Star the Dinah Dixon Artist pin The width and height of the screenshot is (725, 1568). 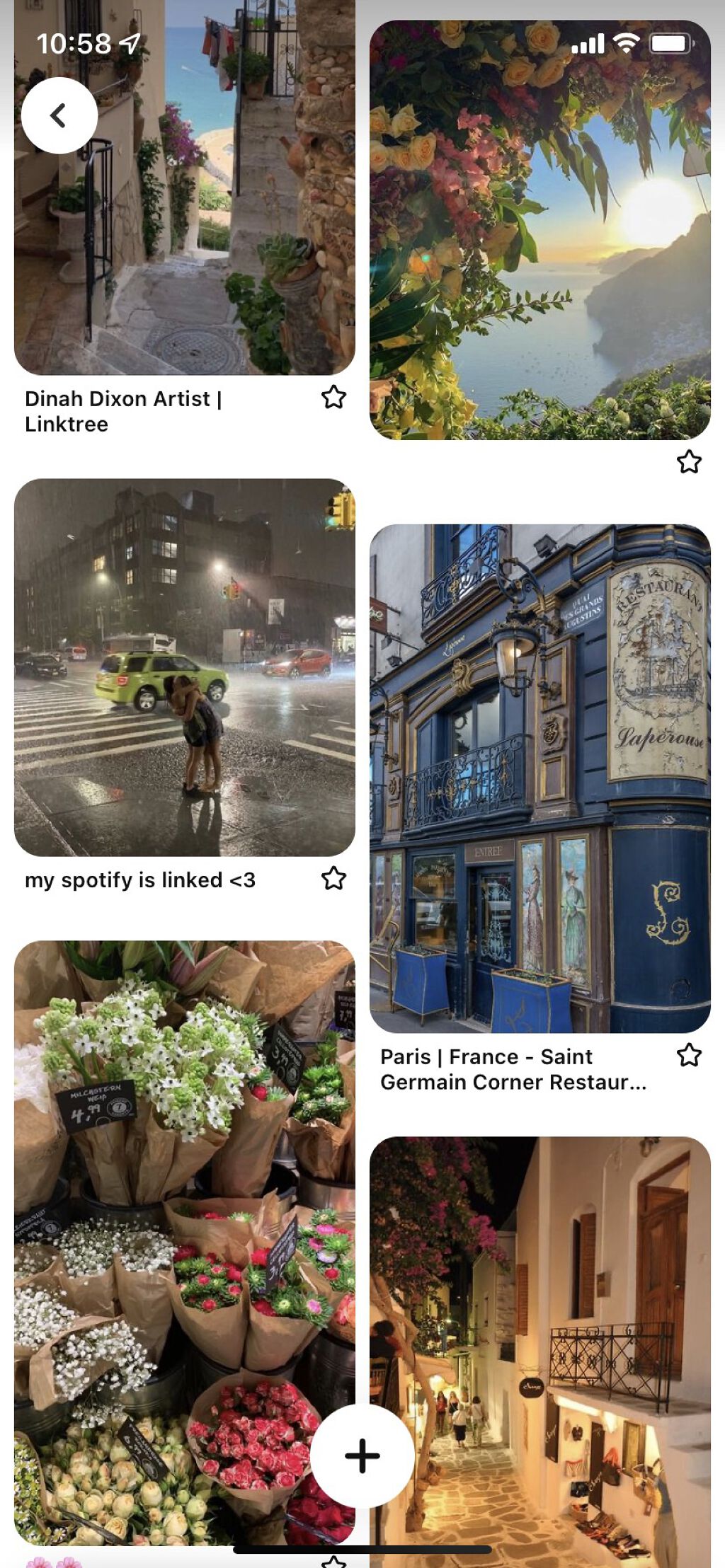tap(333, 398)
